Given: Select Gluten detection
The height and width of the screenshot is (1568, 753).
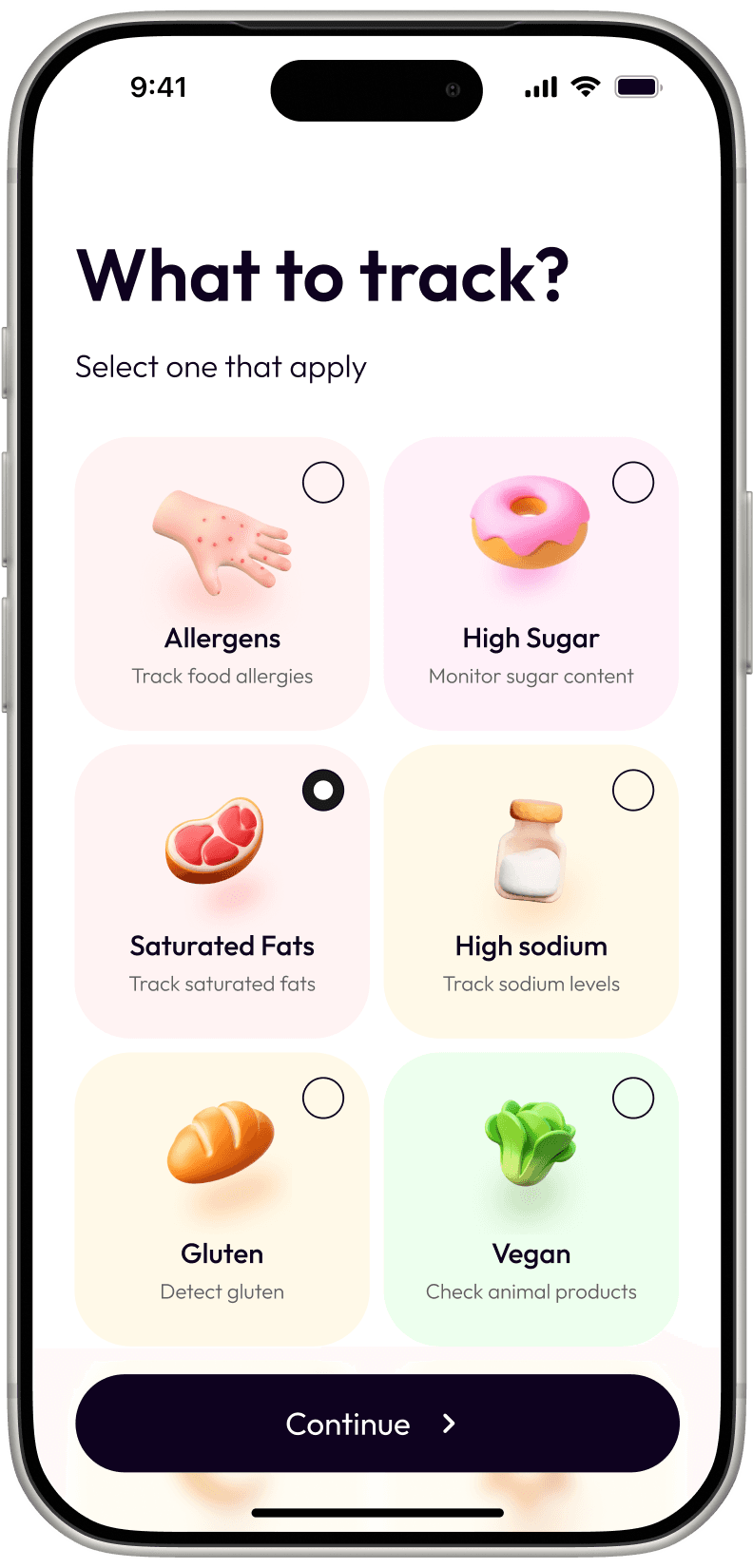Looking at the screenshot, I should click(222, 1199).
